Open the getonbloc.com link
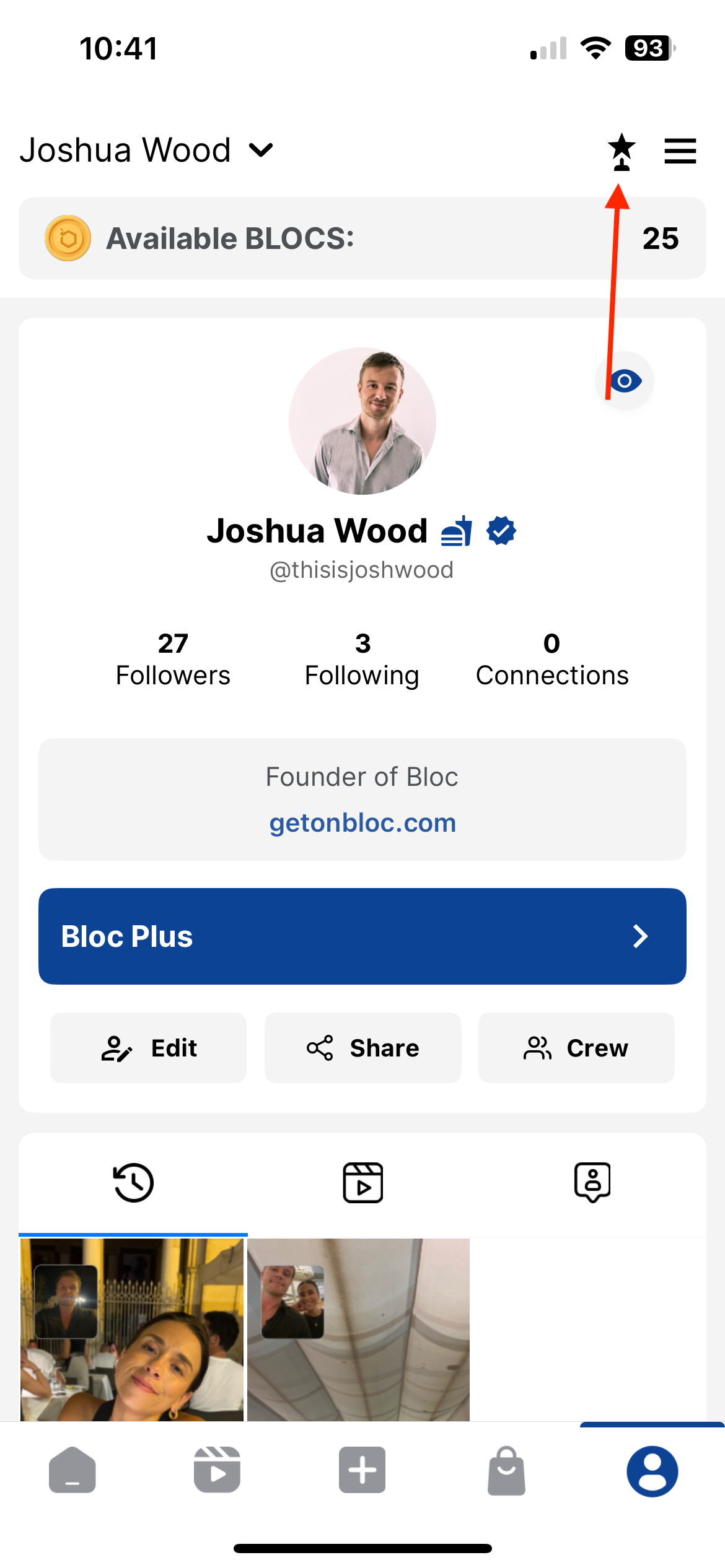 pos(362,823)
